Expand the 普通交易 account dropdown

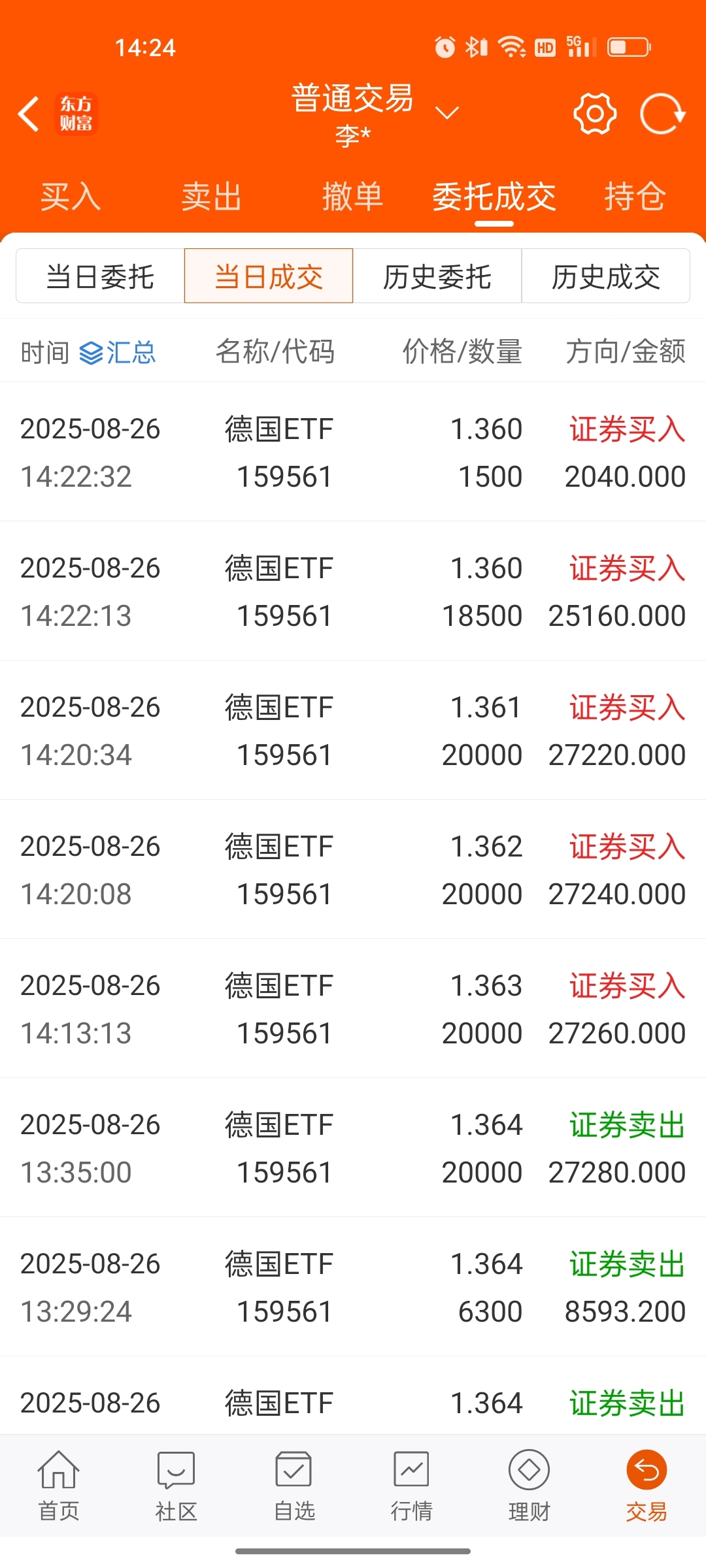click(x=447, y=114)
